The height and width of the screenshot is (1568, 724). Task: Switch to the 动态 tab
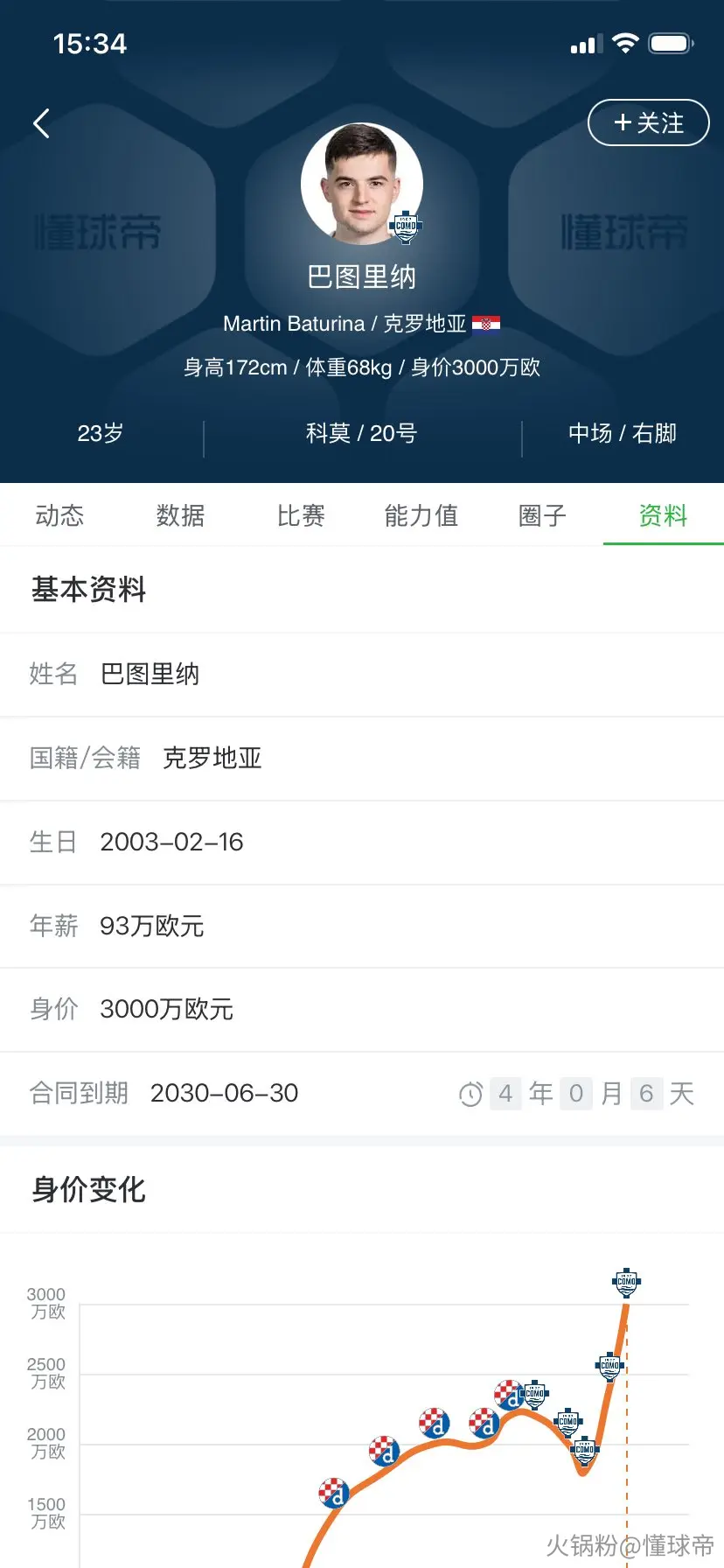tap(59, 515)
